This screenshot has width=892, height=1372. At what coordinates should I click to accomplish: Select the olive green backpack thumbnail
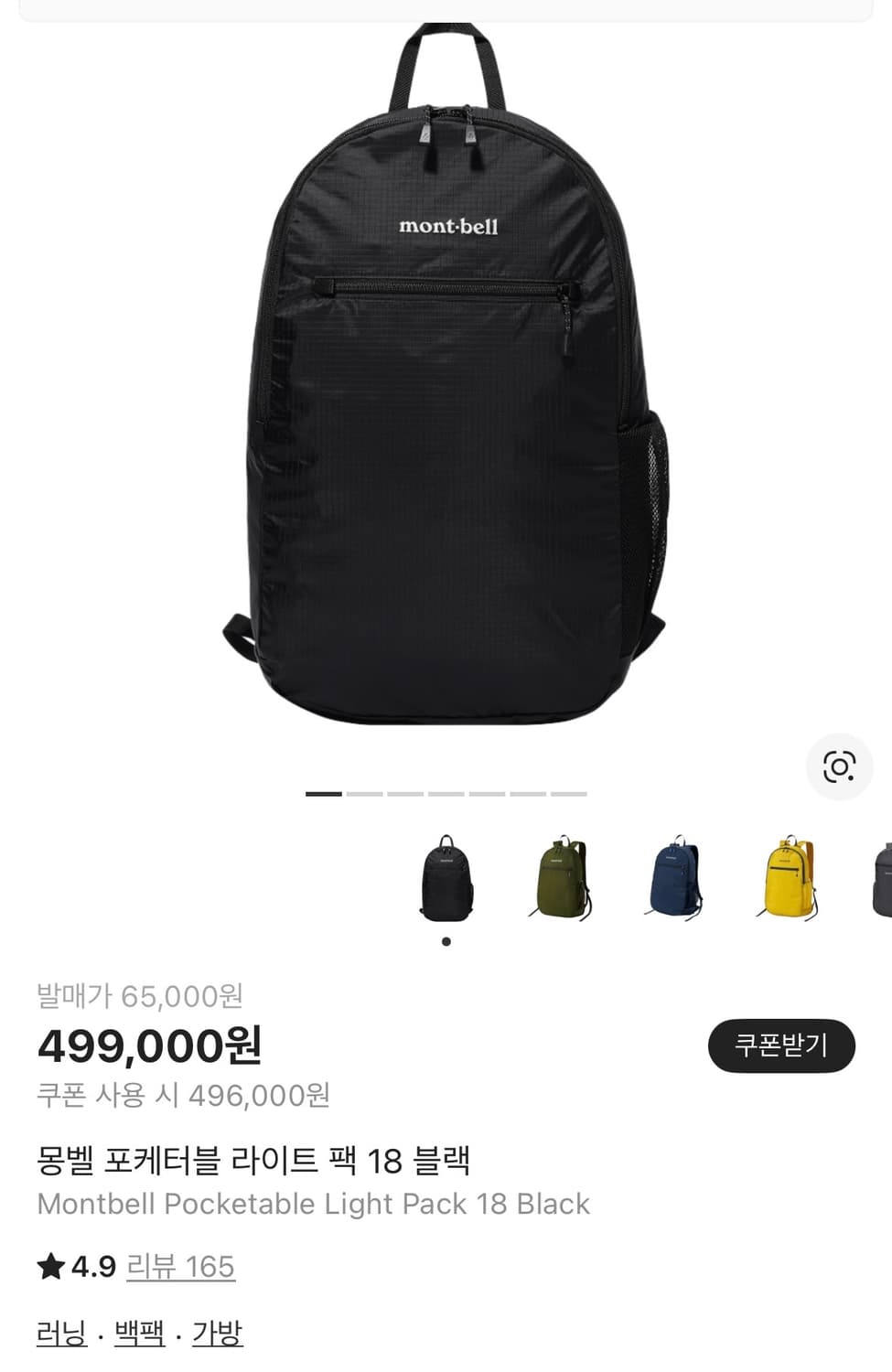(x=563, y=878)
